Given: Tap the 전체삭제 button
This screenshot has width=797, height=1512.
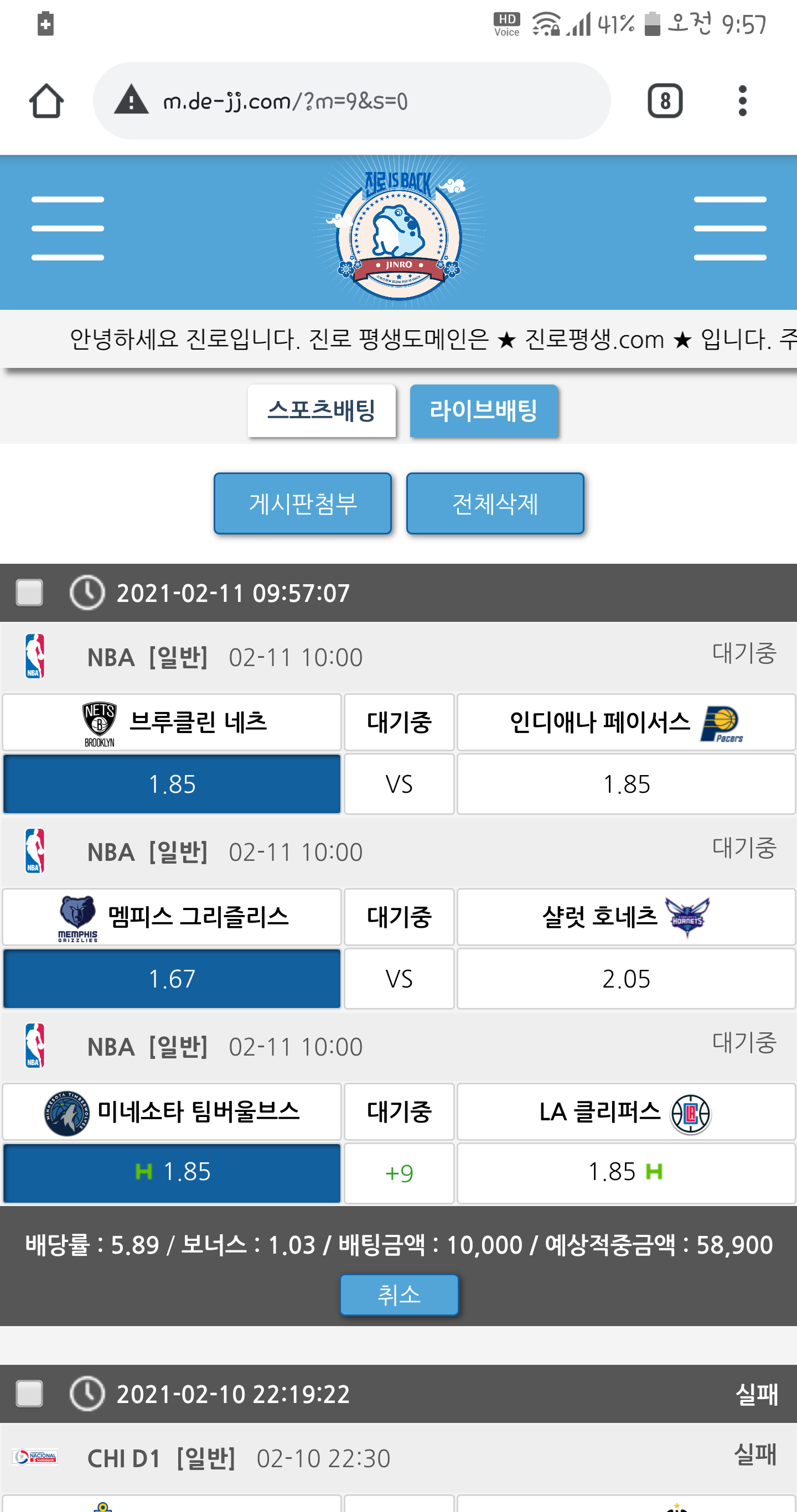Looking at the screenshot, I should (x=495, y=503).
